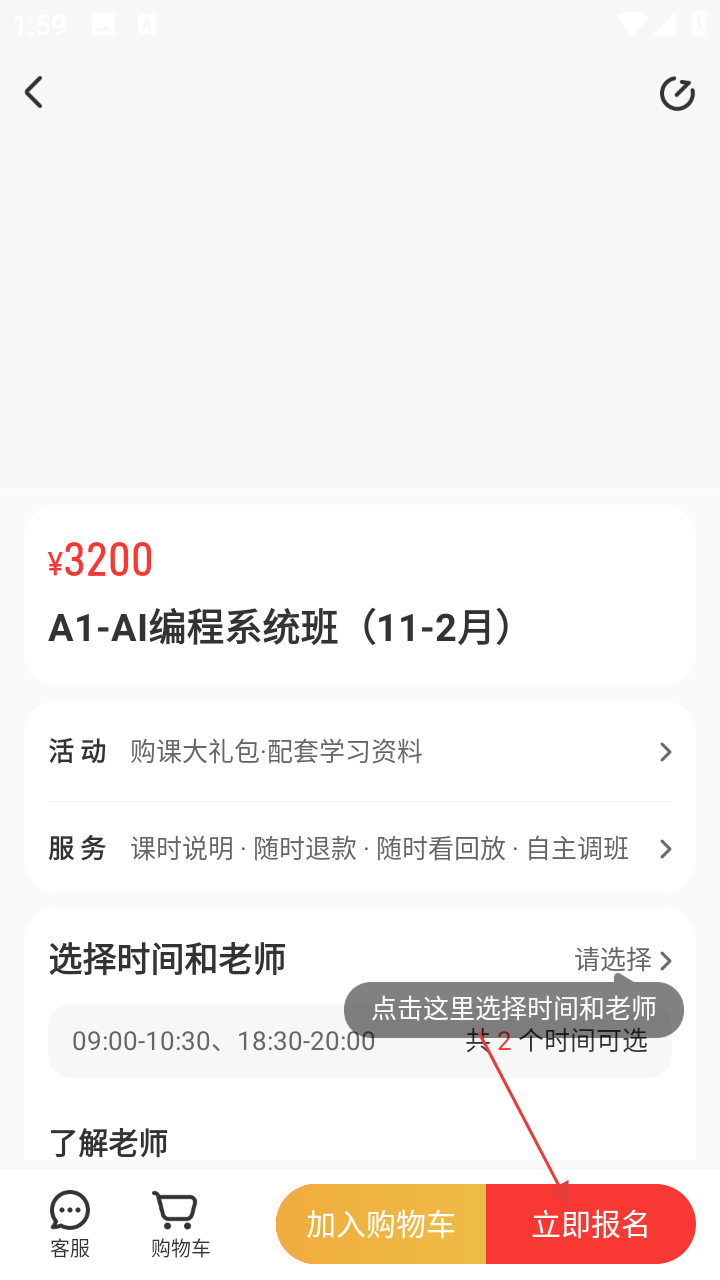The height and width of the screenshot is (1280, 720).
Task: Open the 服务 details row
Action: point(360,849)
